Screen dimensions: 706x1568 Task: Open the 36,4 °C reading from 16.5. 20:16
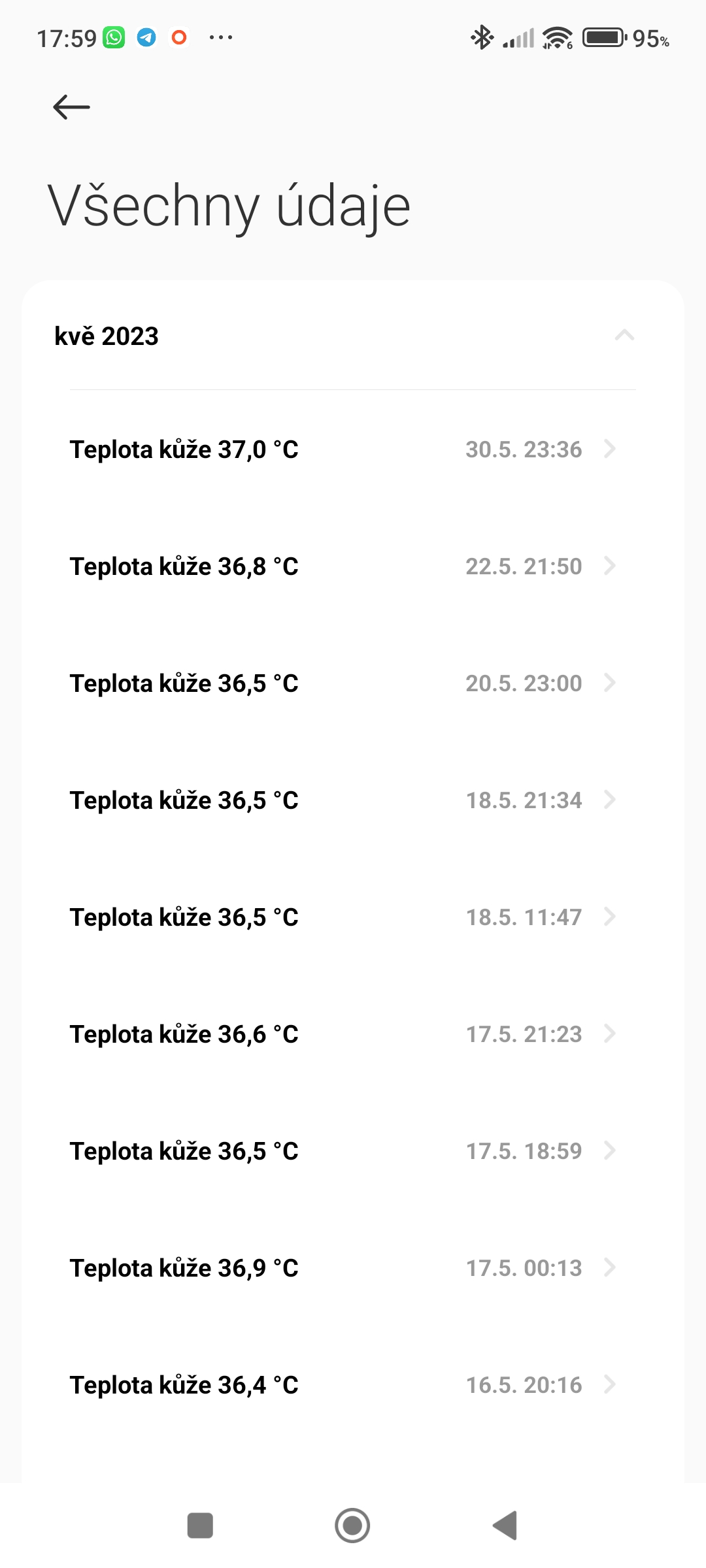[353, 1385]
